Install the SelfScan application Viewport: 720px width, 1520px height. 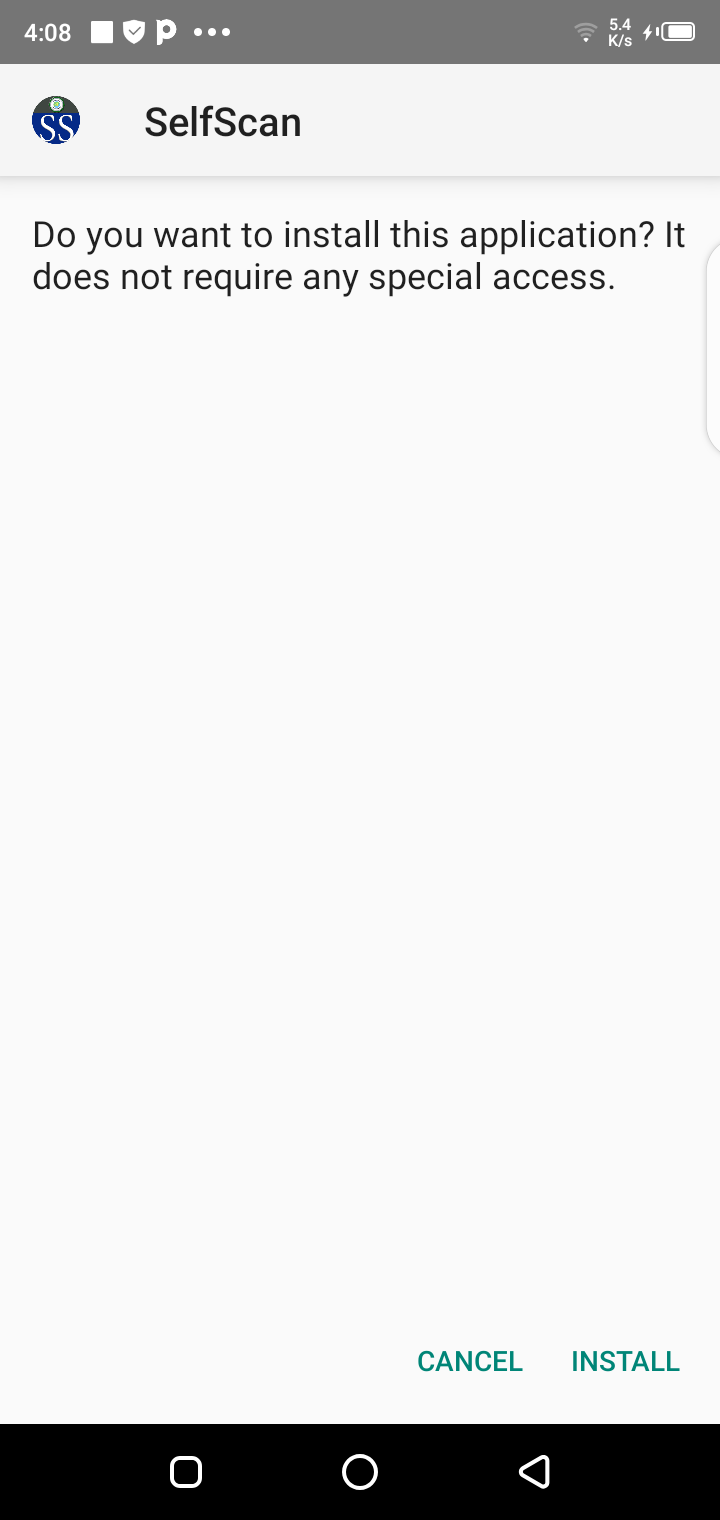click(625, 1361)
